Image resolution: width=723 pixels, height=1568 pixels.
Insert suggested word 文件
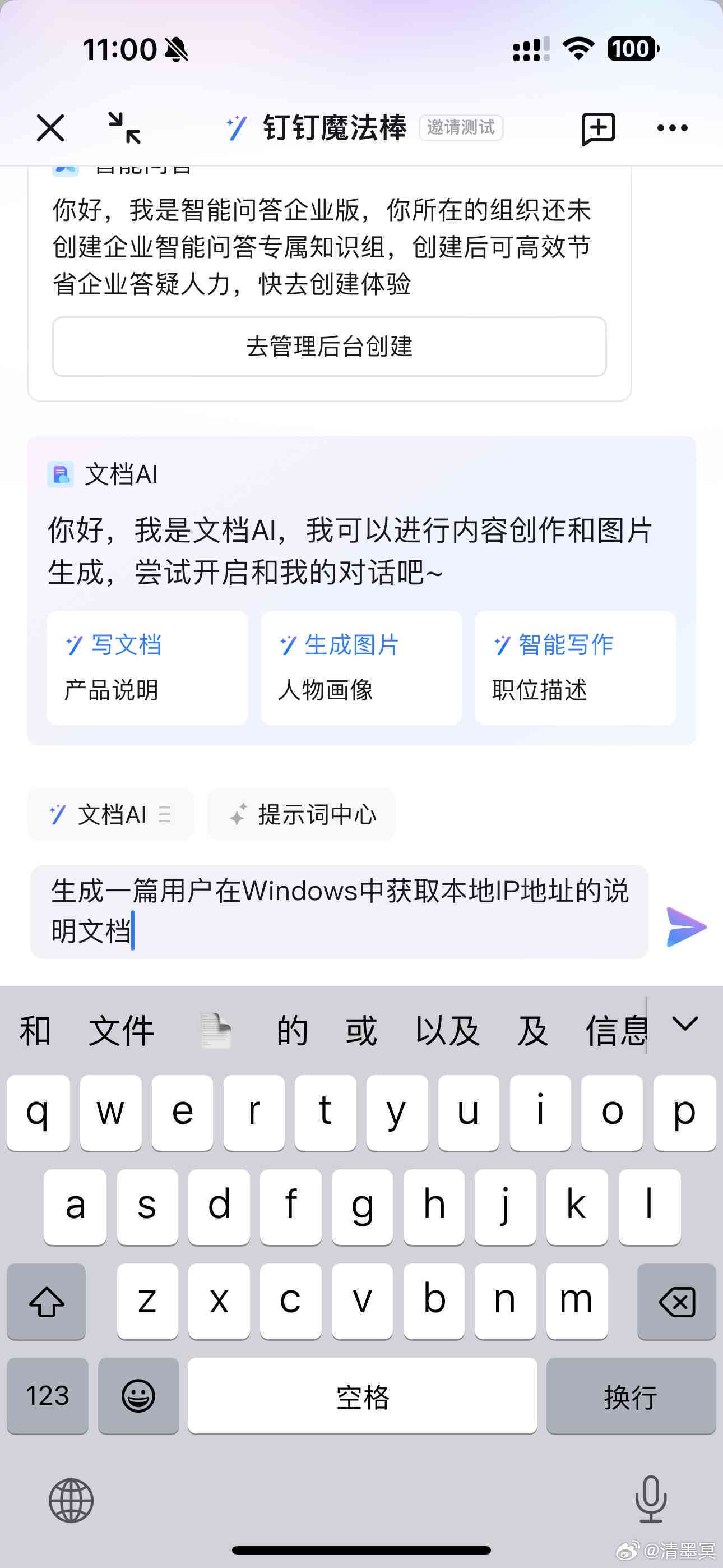[x=121, y=1031]
